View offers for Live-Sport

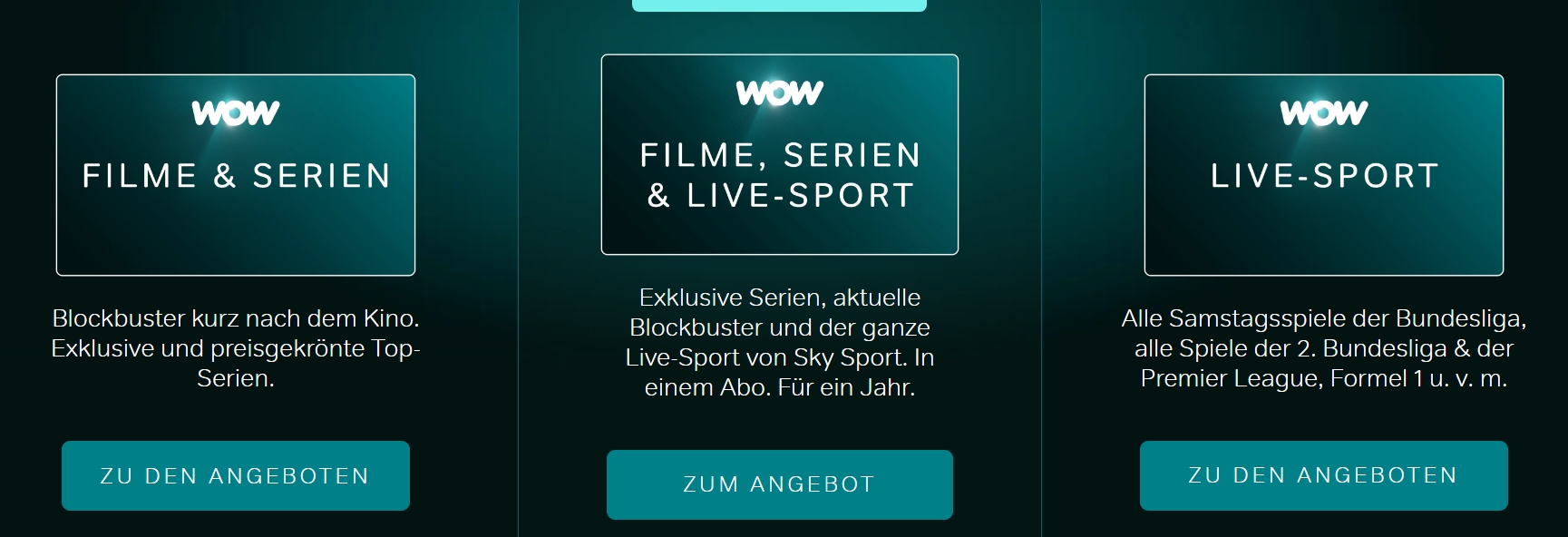[x=1323, y=475]
